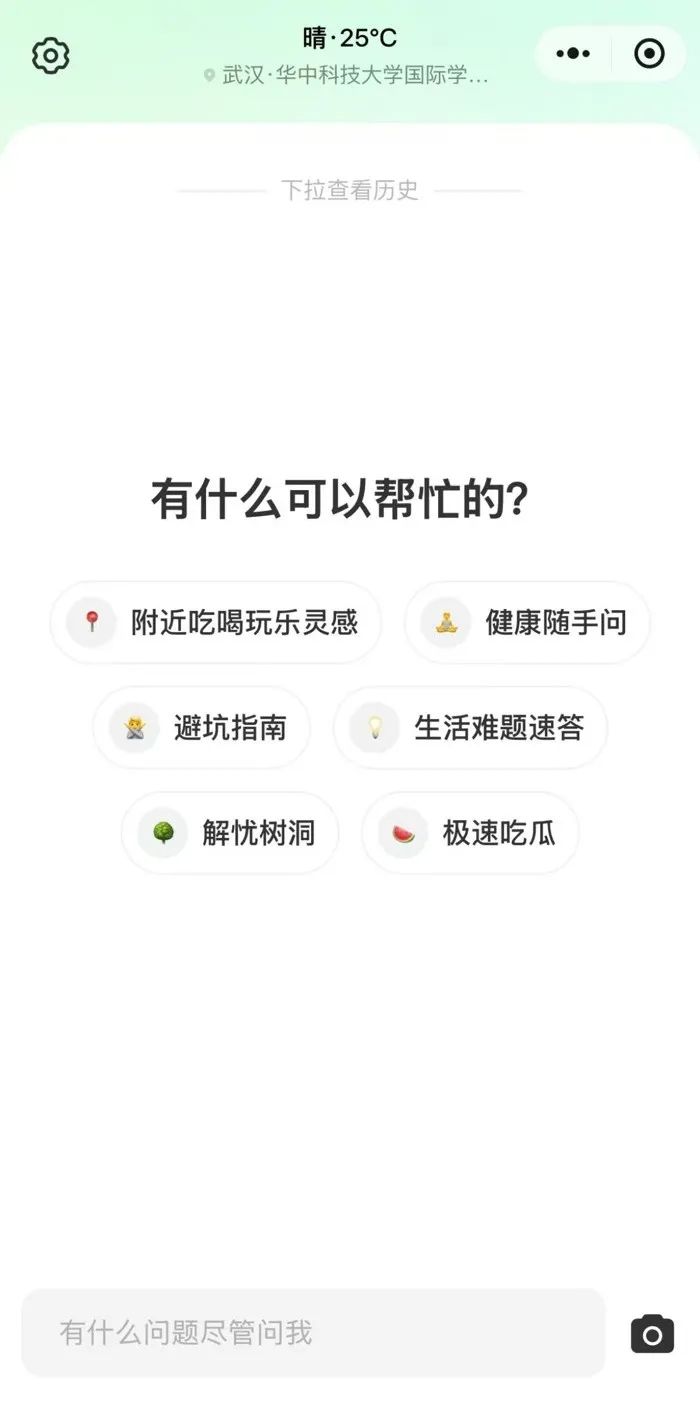The width and height of the screenshot is (700, 1404).
Task: Choose the 健康随手问 suggestion chip
Action: click(527, 623)
